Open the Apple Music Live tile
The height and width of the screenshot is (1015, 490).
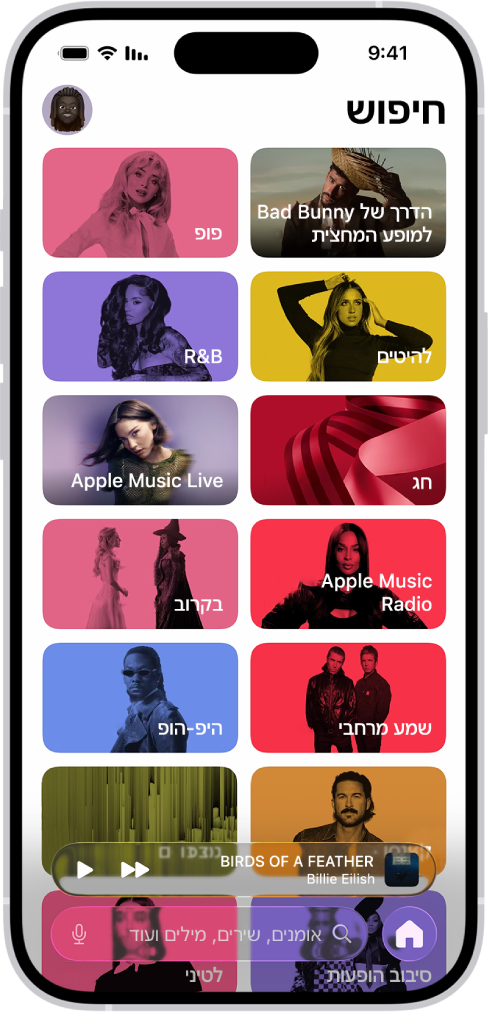click(140, 450)
